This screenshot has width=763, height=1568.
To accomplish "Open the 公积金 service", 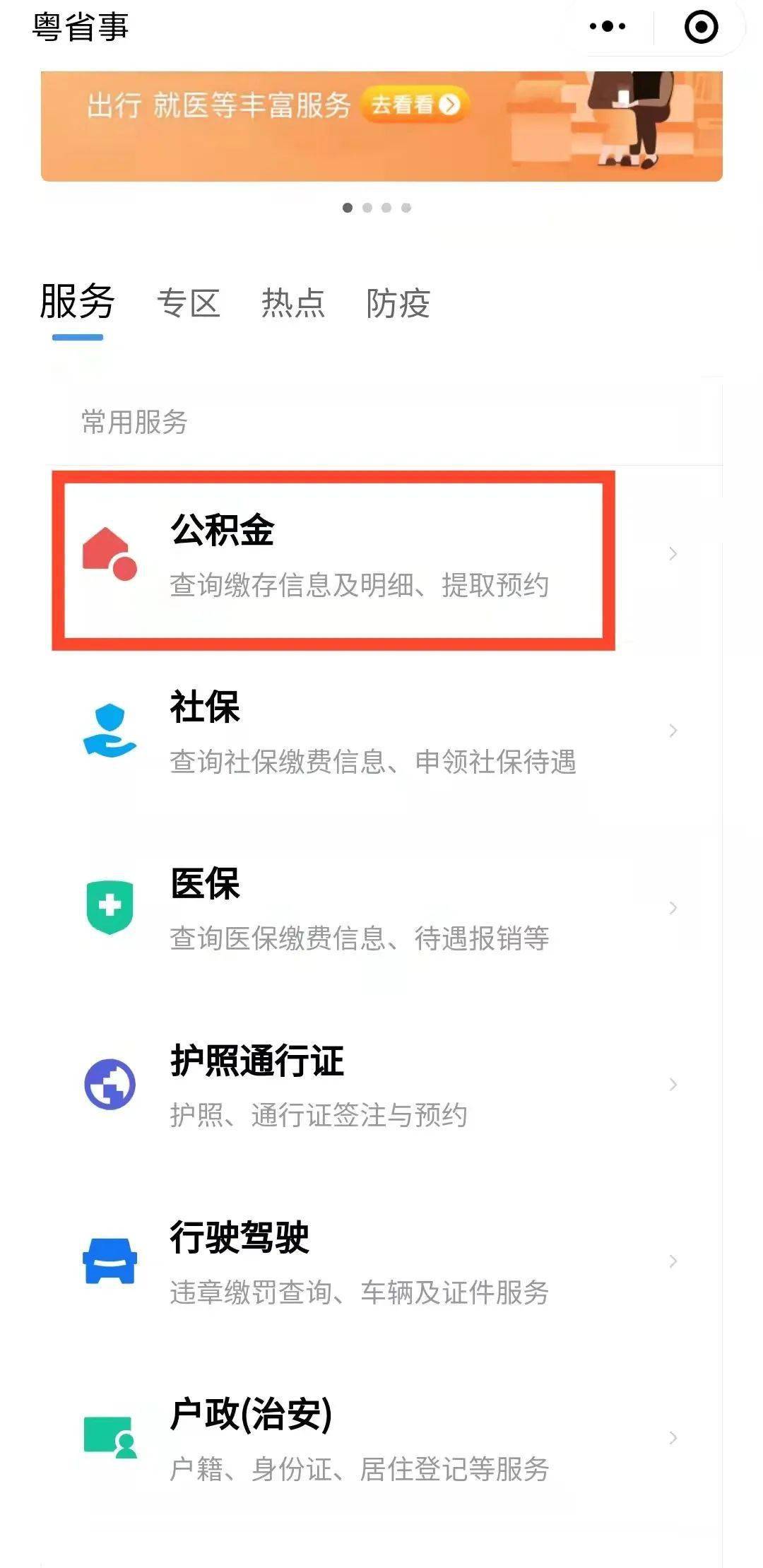I will [333, 558].
